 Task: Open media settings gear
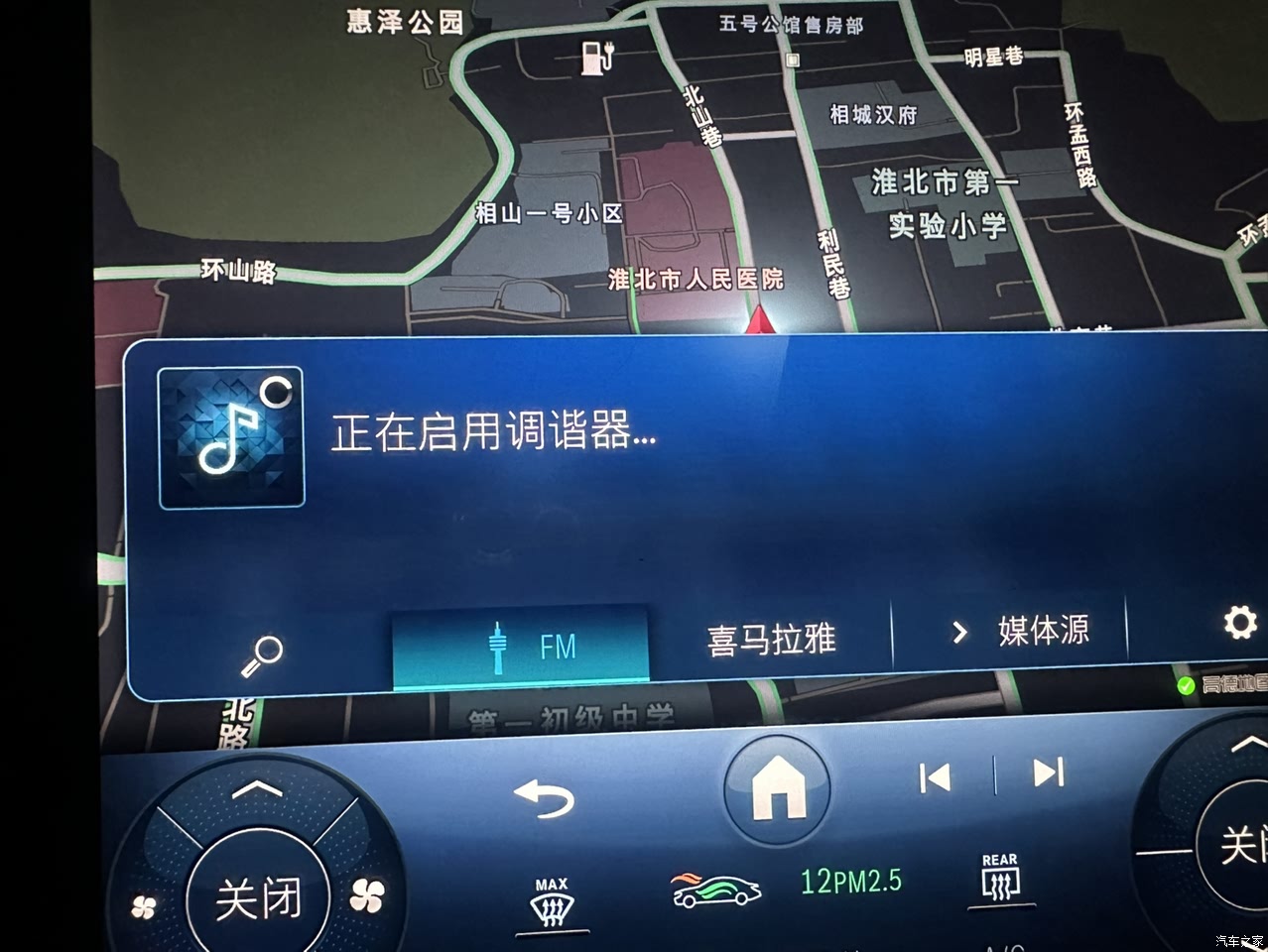[x=1239, y=623]
